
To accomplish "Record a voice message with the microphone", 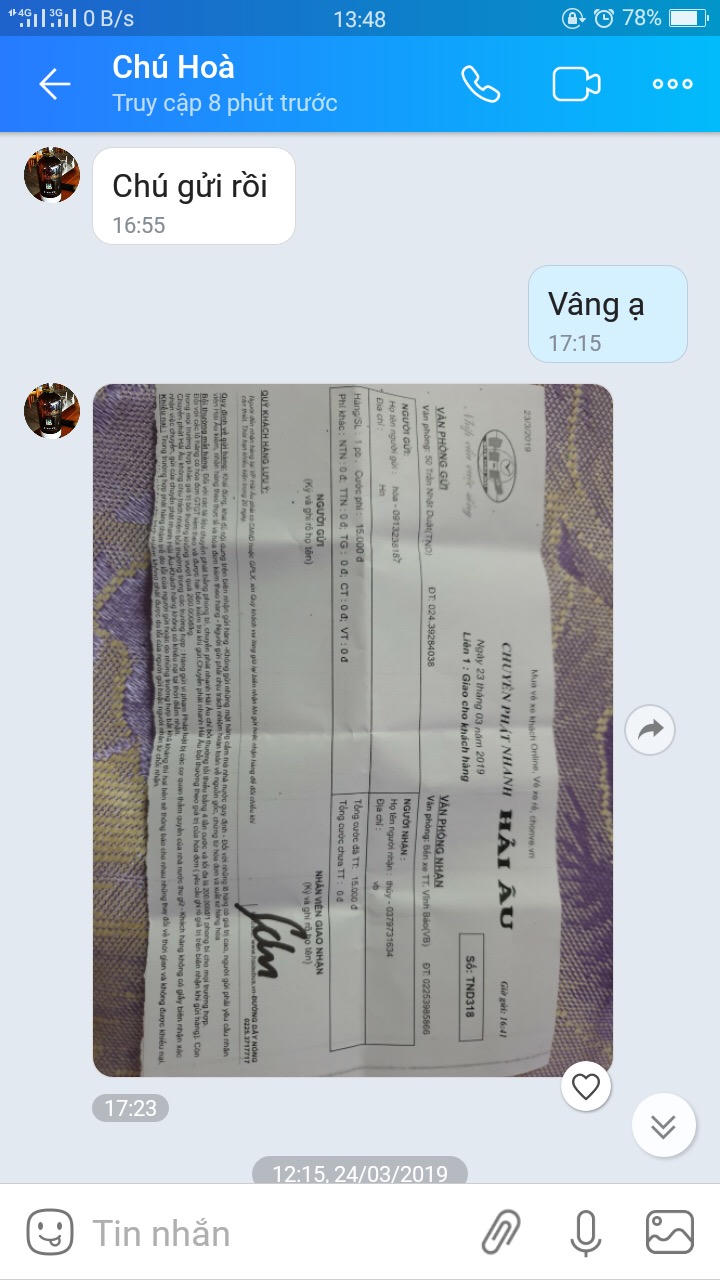I will [585, 1232].
